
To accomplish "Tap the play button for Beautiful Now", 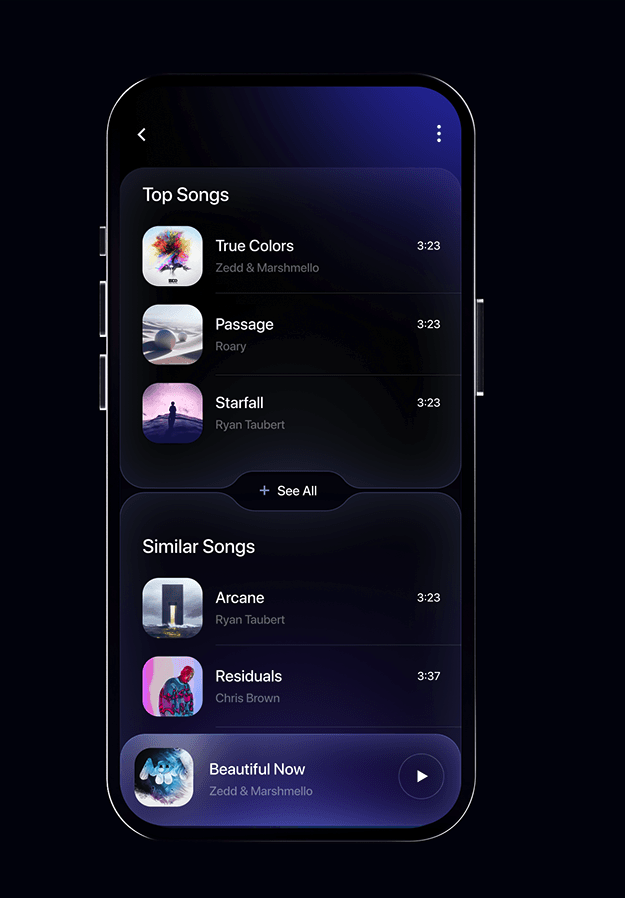I will pyautogui.click(x=421, y=776).
